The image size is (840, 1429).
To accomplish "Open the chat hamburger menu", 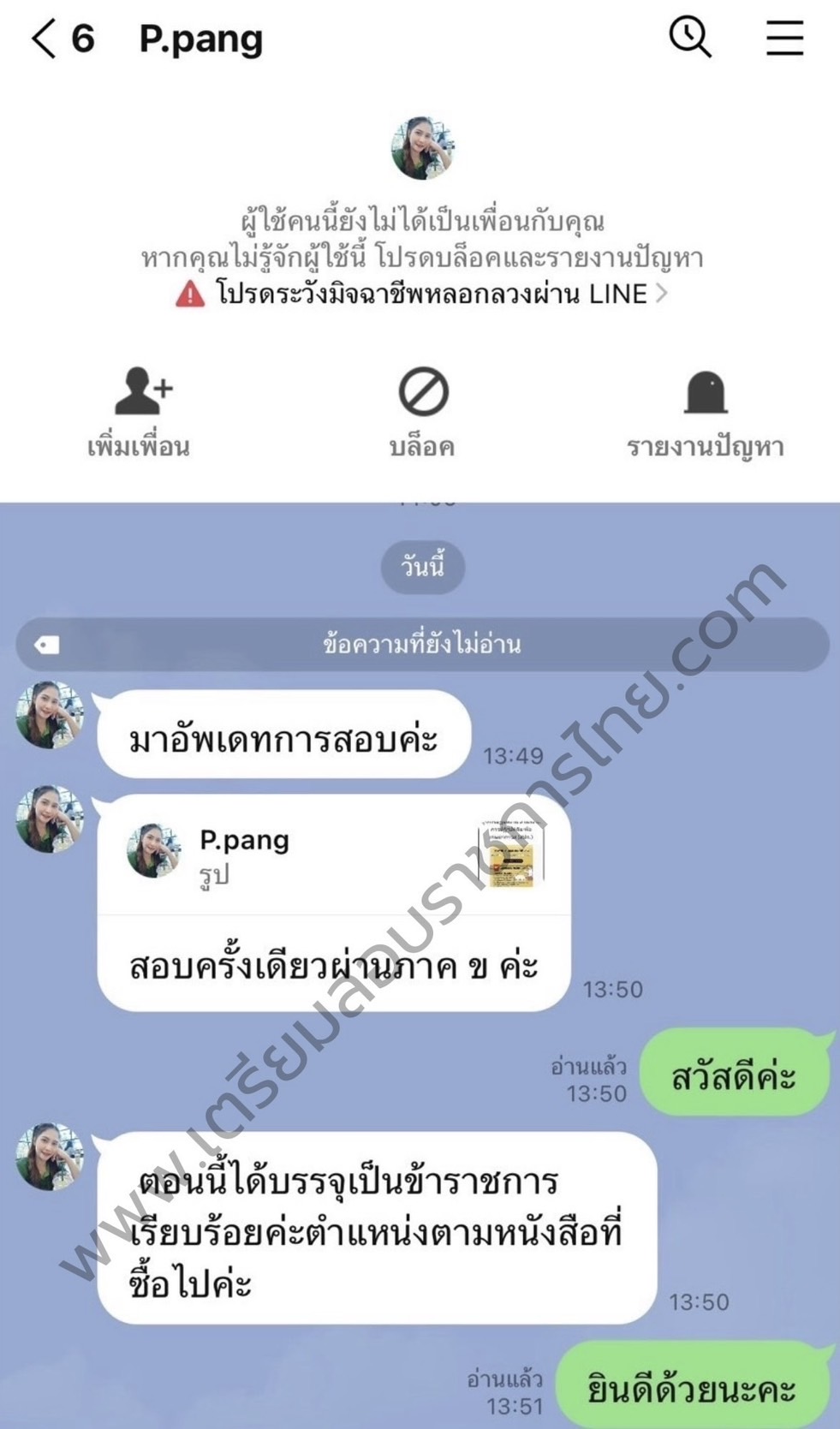I will [783, 39].
